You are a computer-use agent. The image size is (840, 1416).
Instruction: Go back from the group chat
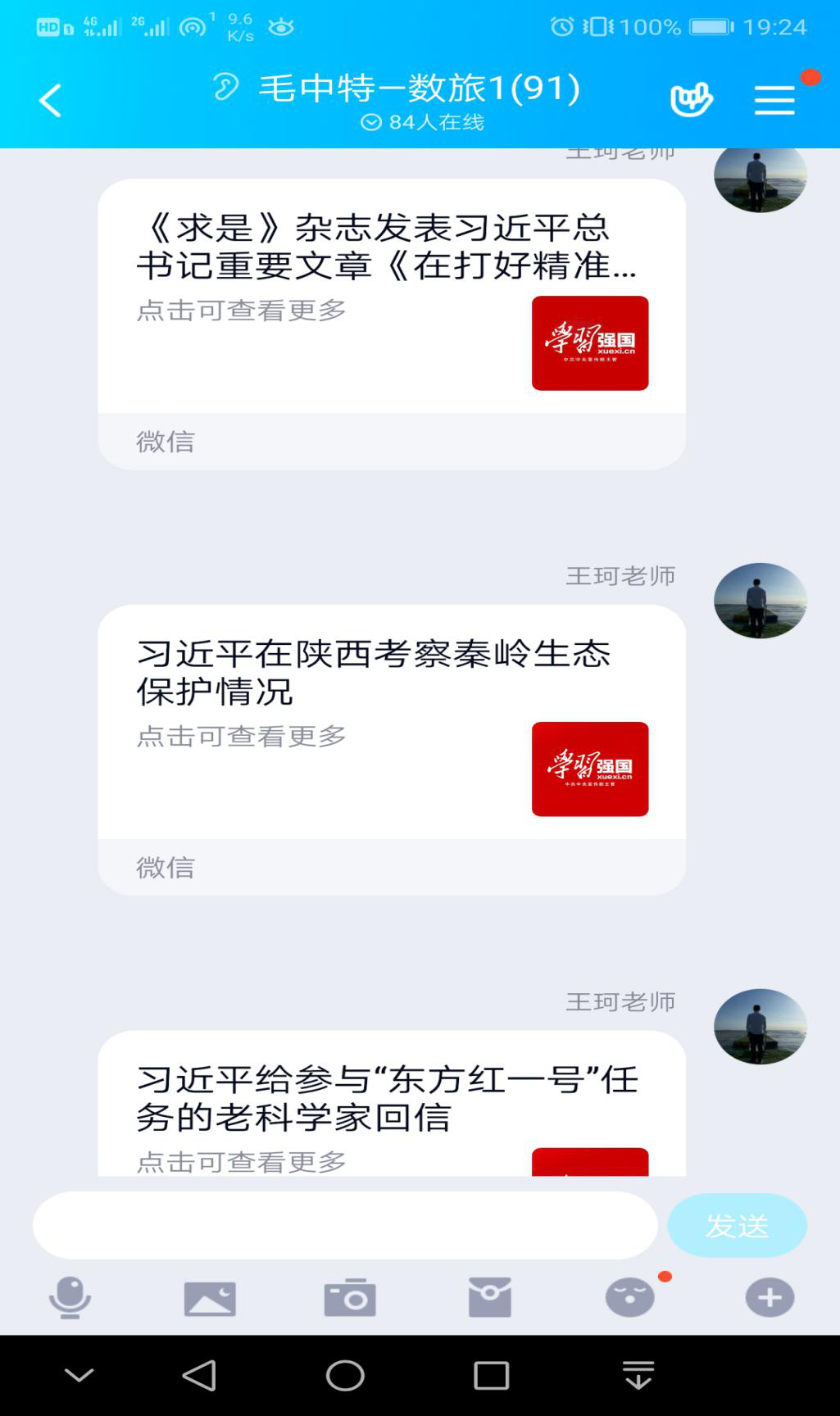51,101
